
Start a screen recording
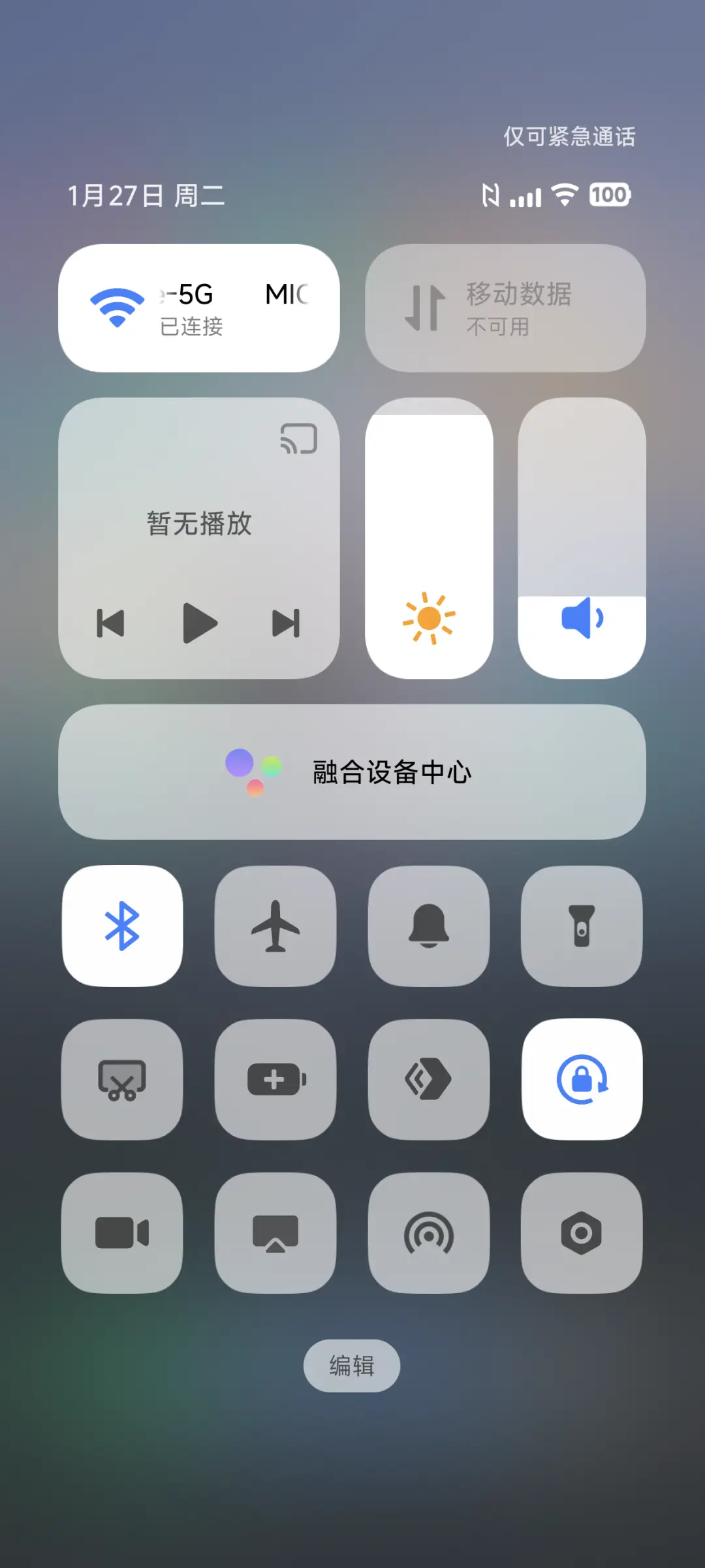point(123,1234)
